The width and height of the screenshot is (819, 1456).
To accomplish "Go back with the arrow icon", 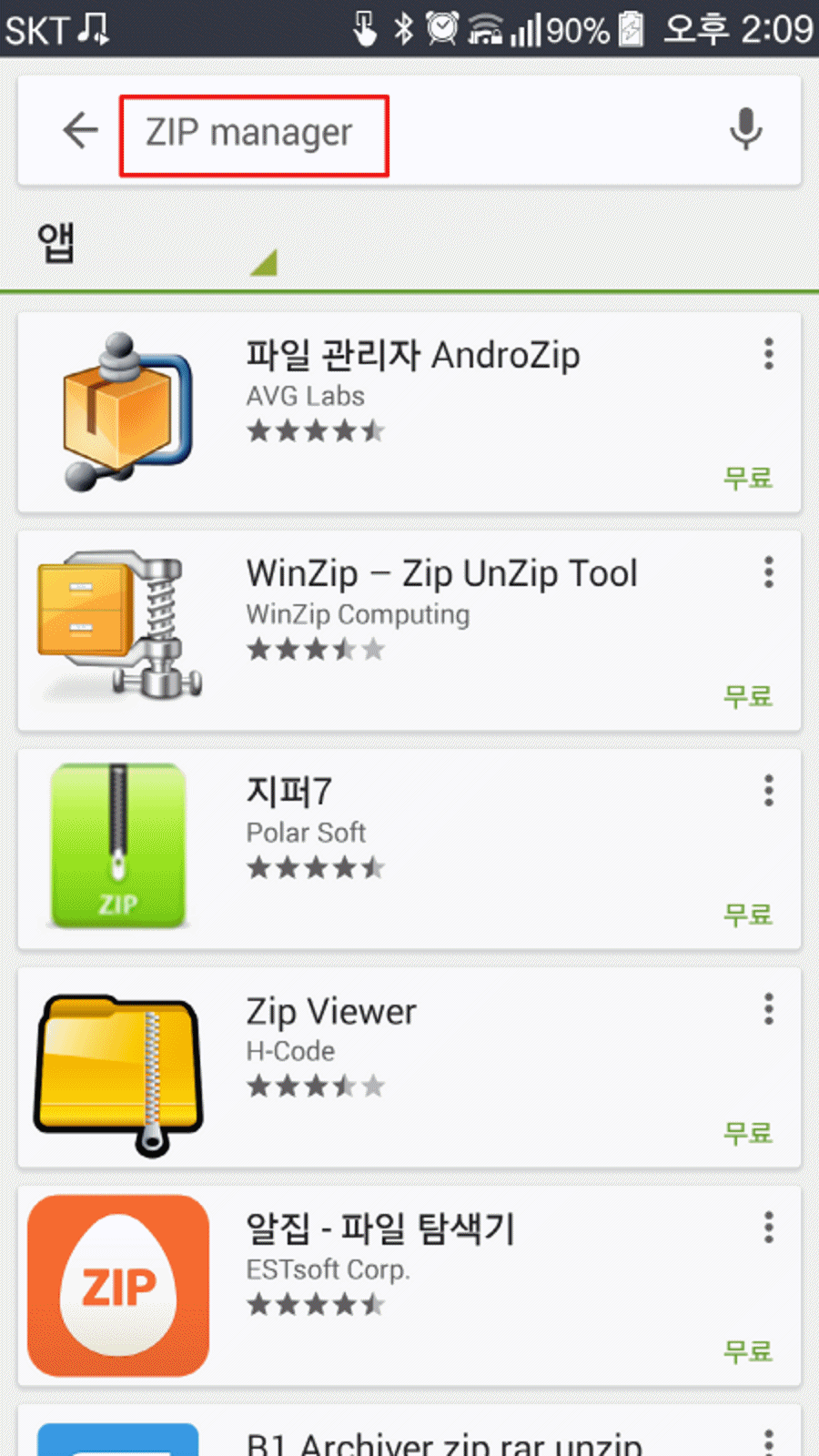I will pyautogui.click(x=80, y=131).
